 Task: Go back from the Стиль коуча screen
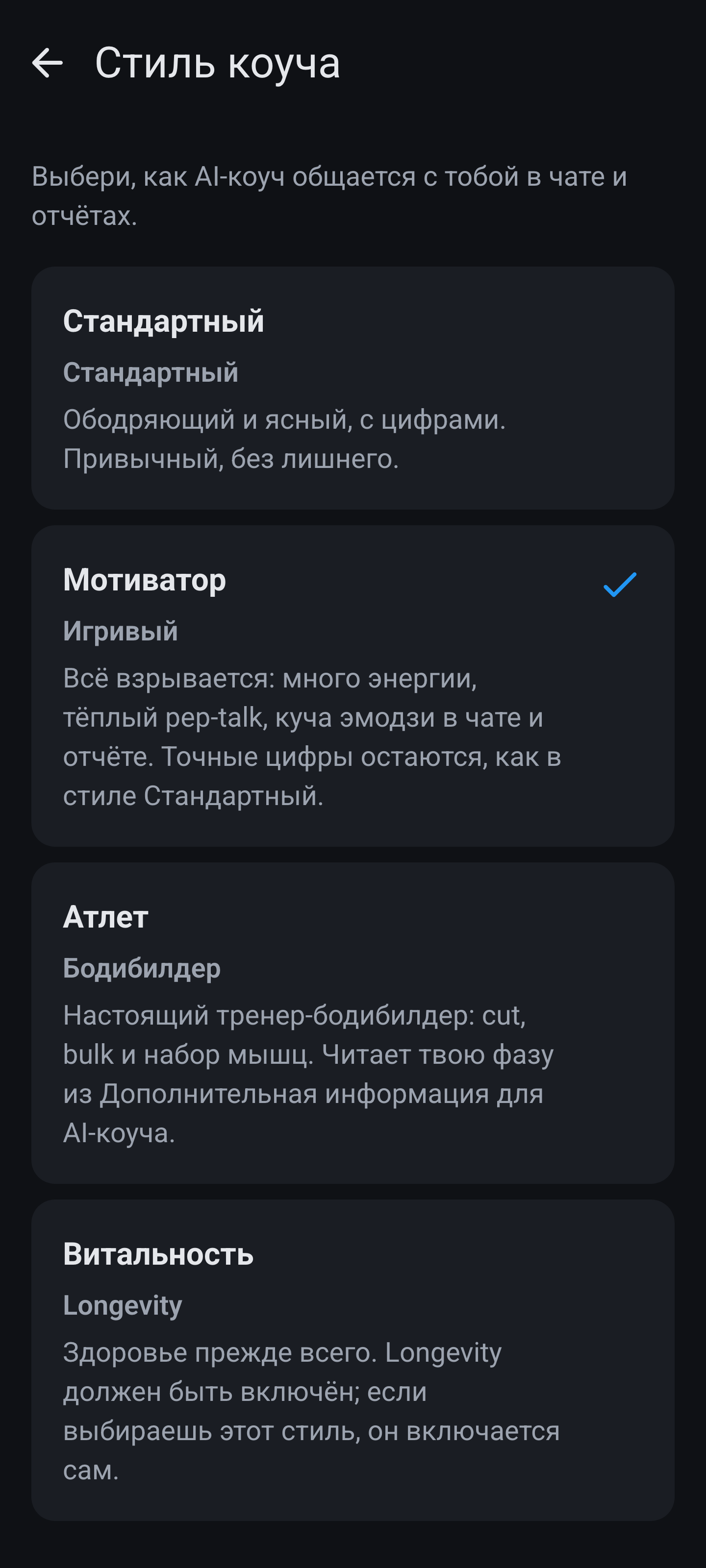[x=48, y=63]
